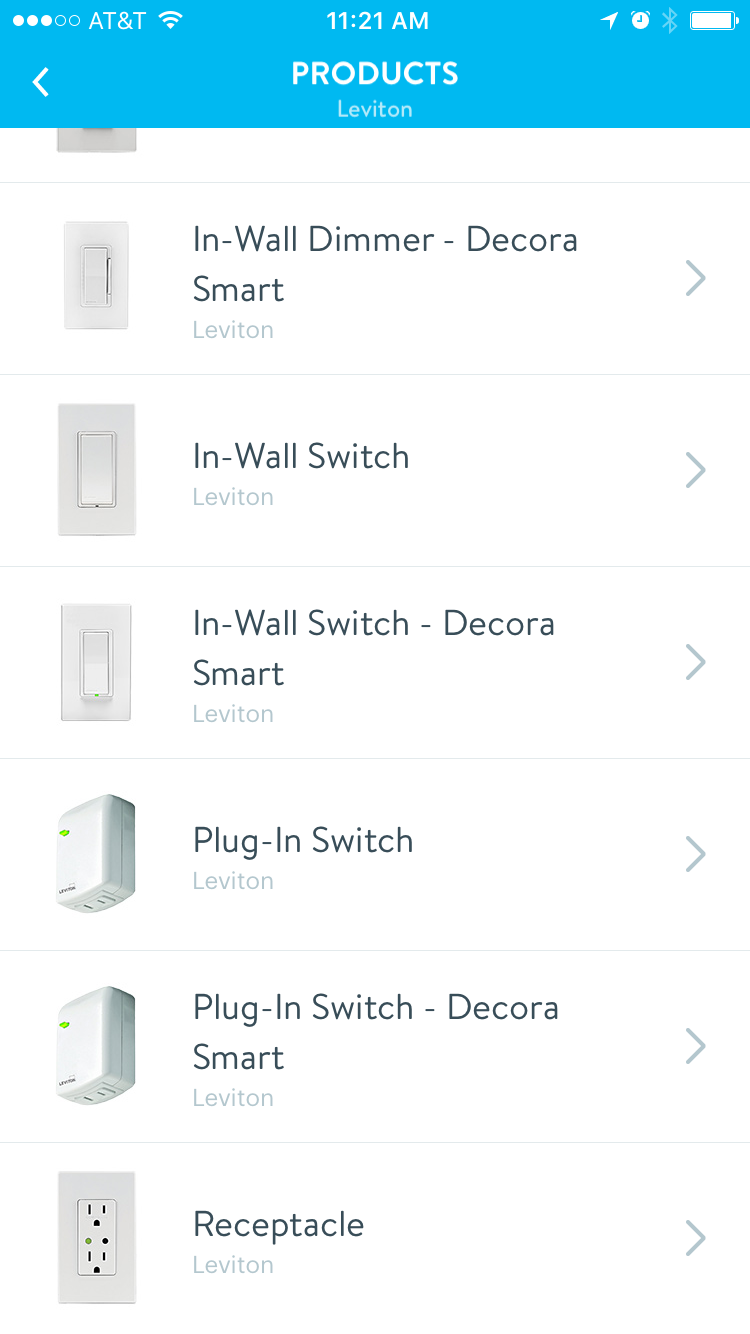
Task: Go back using the header arrow
Action: point(41,83)
